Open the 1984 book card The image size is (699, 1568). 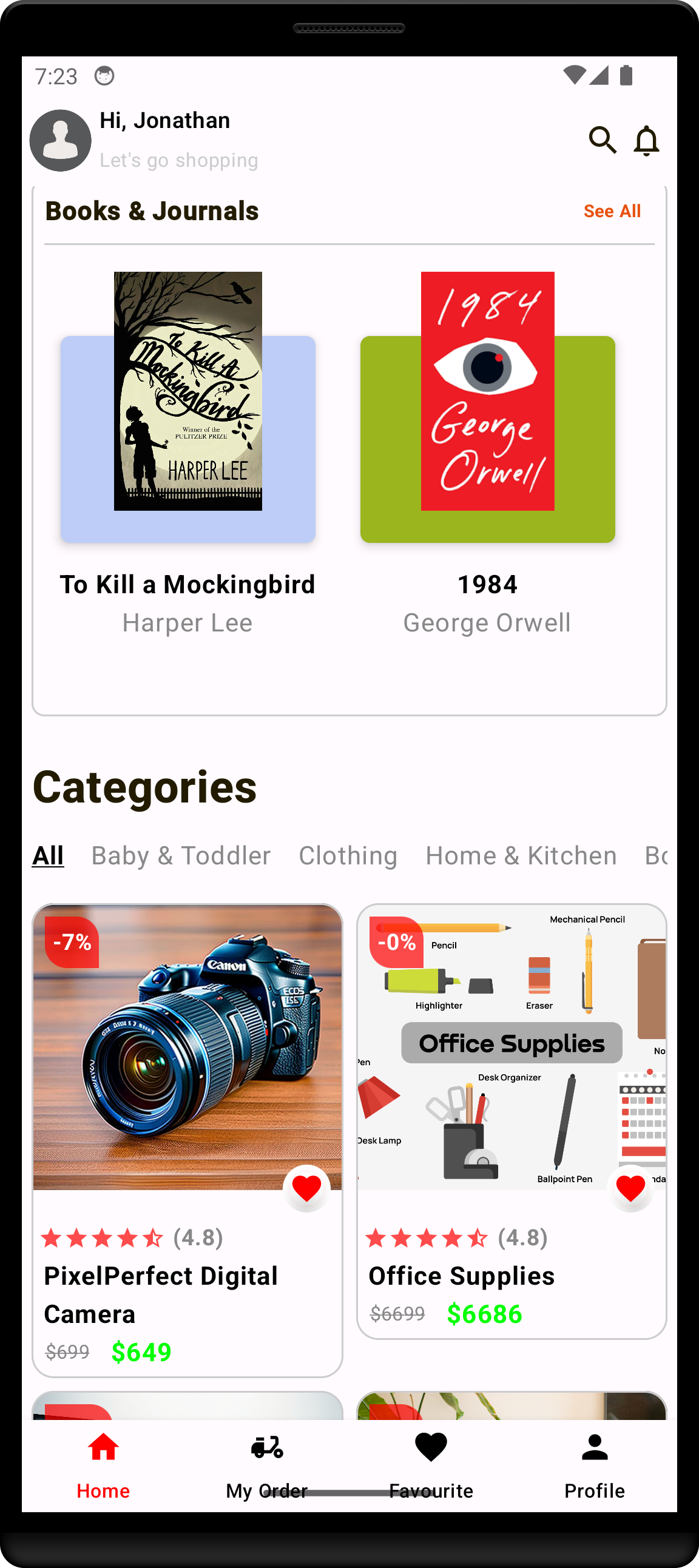click(x=487, y=439)
